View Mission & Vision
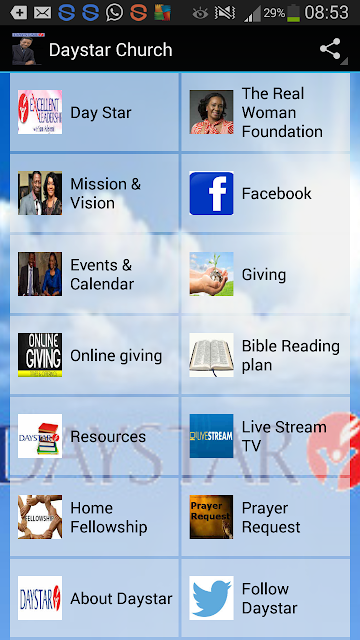 click(94, 193)
